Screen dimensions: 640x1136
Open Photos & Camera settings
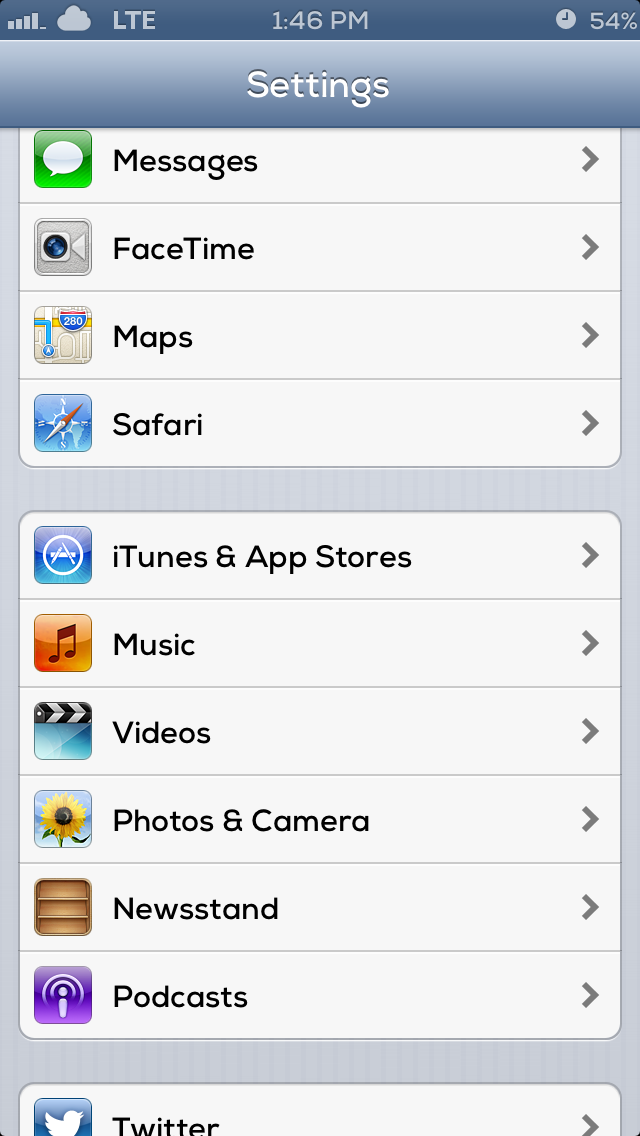(320, 819)
